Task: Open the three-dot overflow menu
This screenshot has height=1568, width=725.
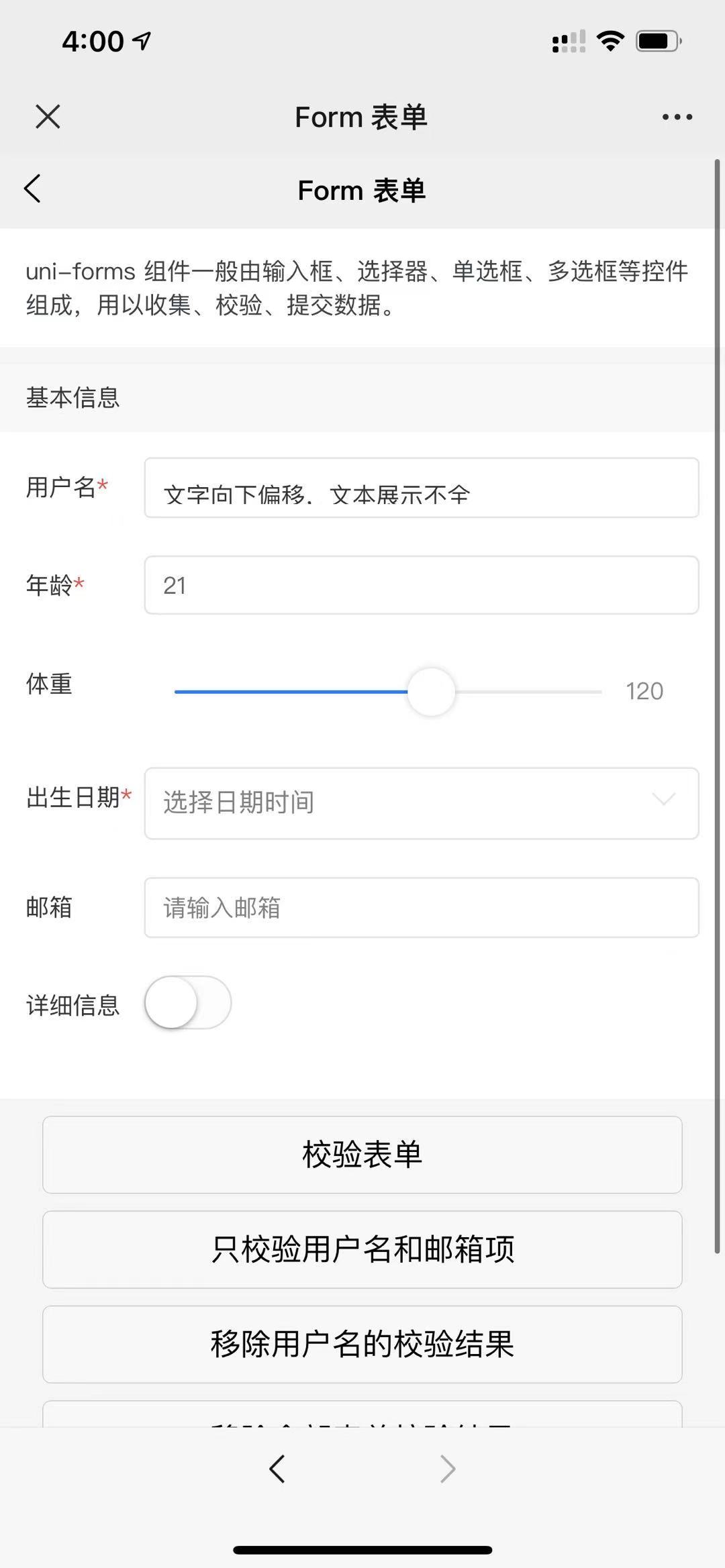Action: [x=677, y=117]
